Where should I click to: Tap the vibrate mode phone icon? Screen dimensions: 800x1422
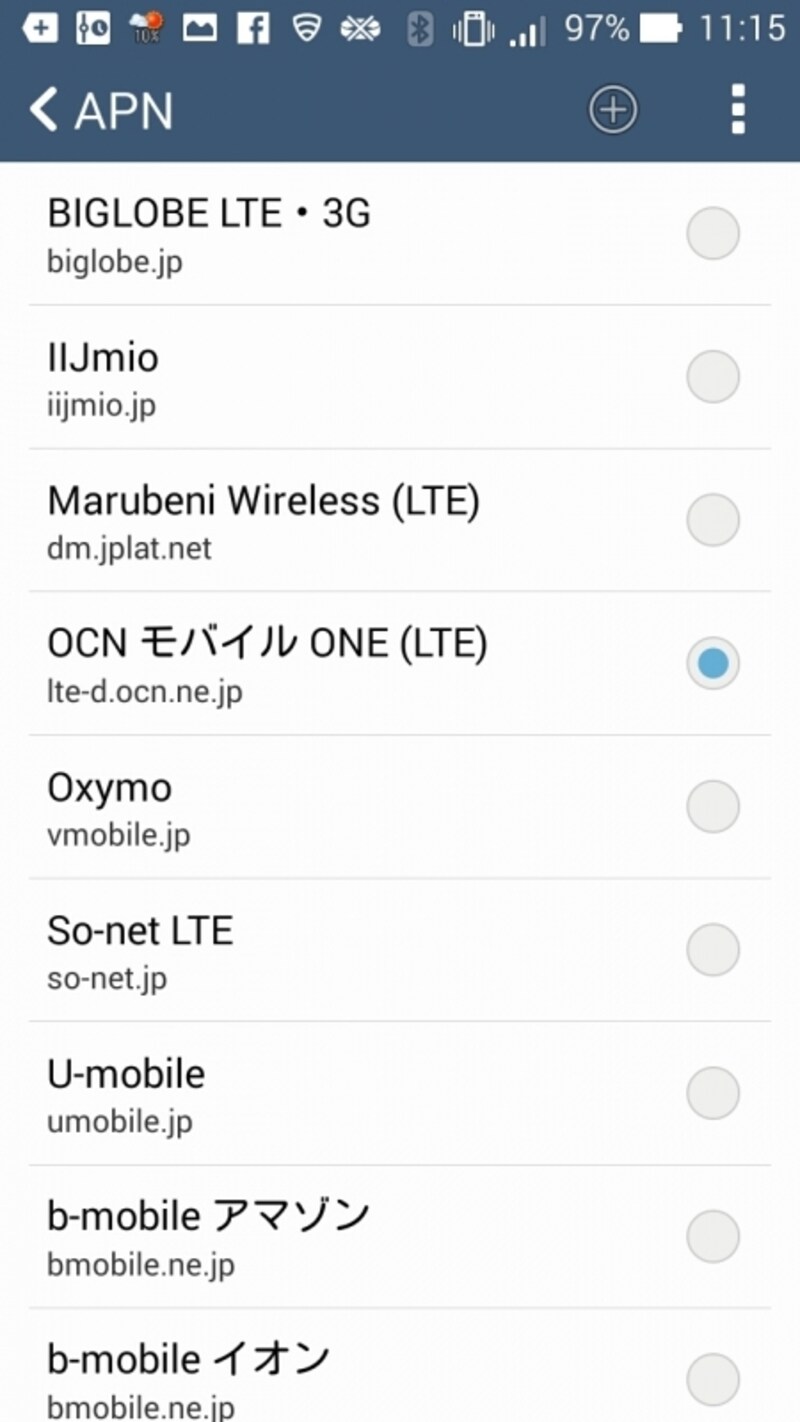(x=474, y=29)
